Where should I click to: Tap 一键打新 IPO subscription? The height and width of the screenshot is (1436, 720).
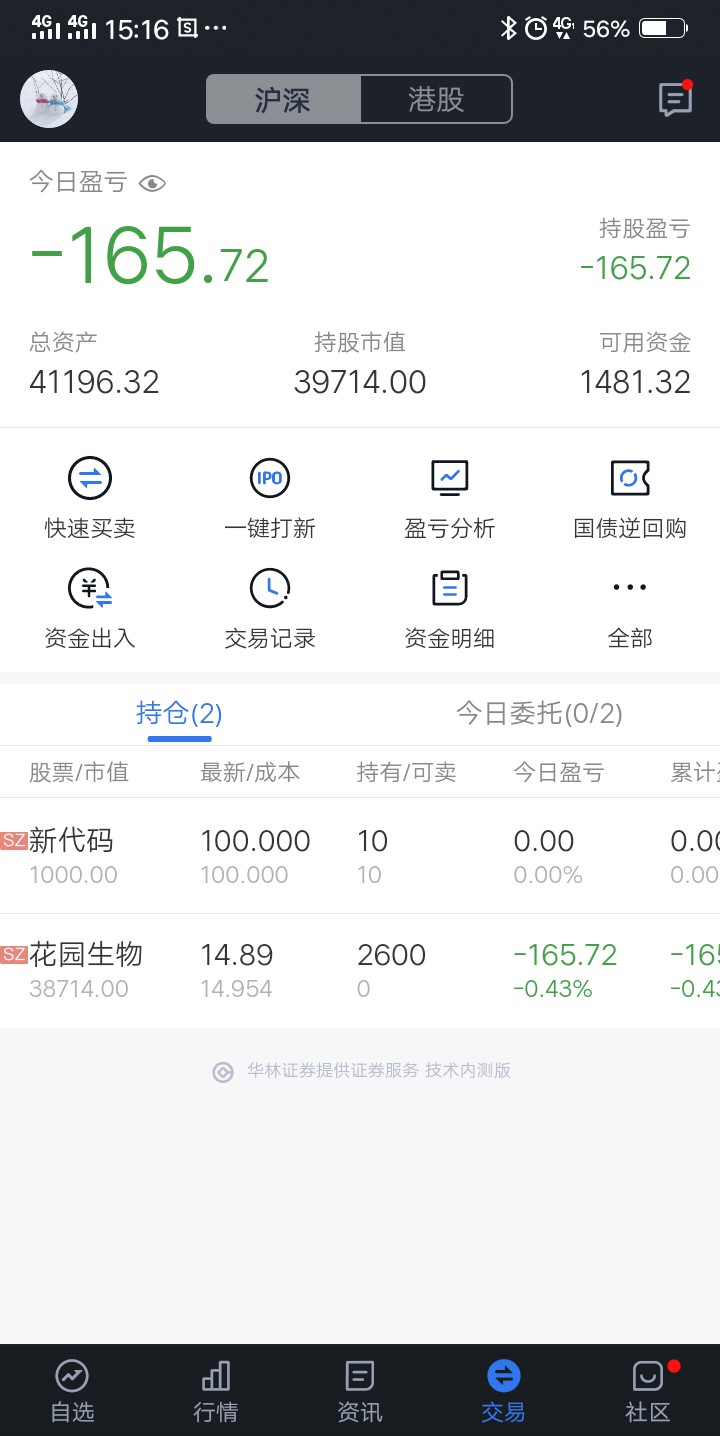(270, 497)
